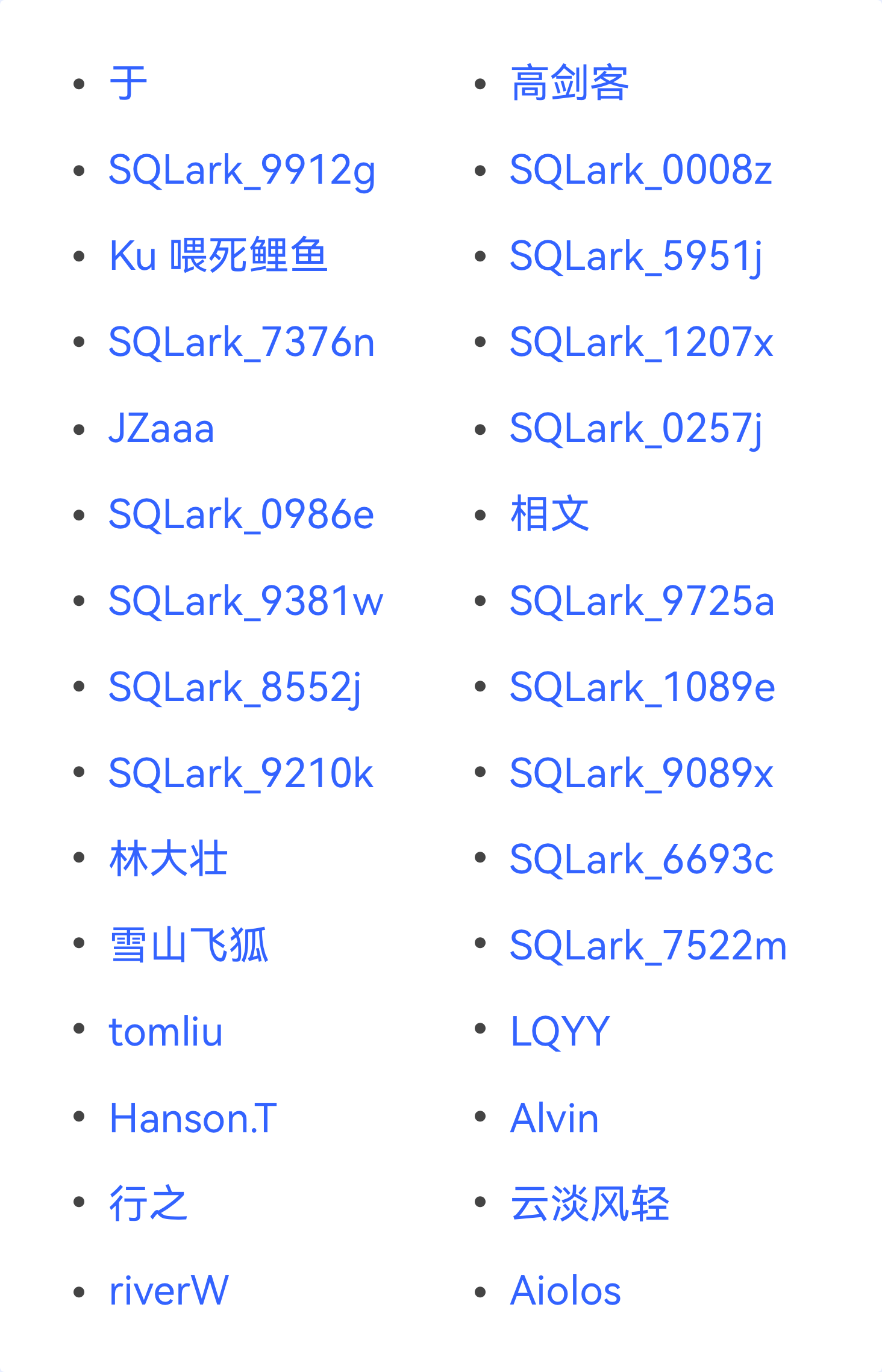The image size is (882, 1372).
Task: Open the tomliu user link
Action: (x=166, y=1031)
